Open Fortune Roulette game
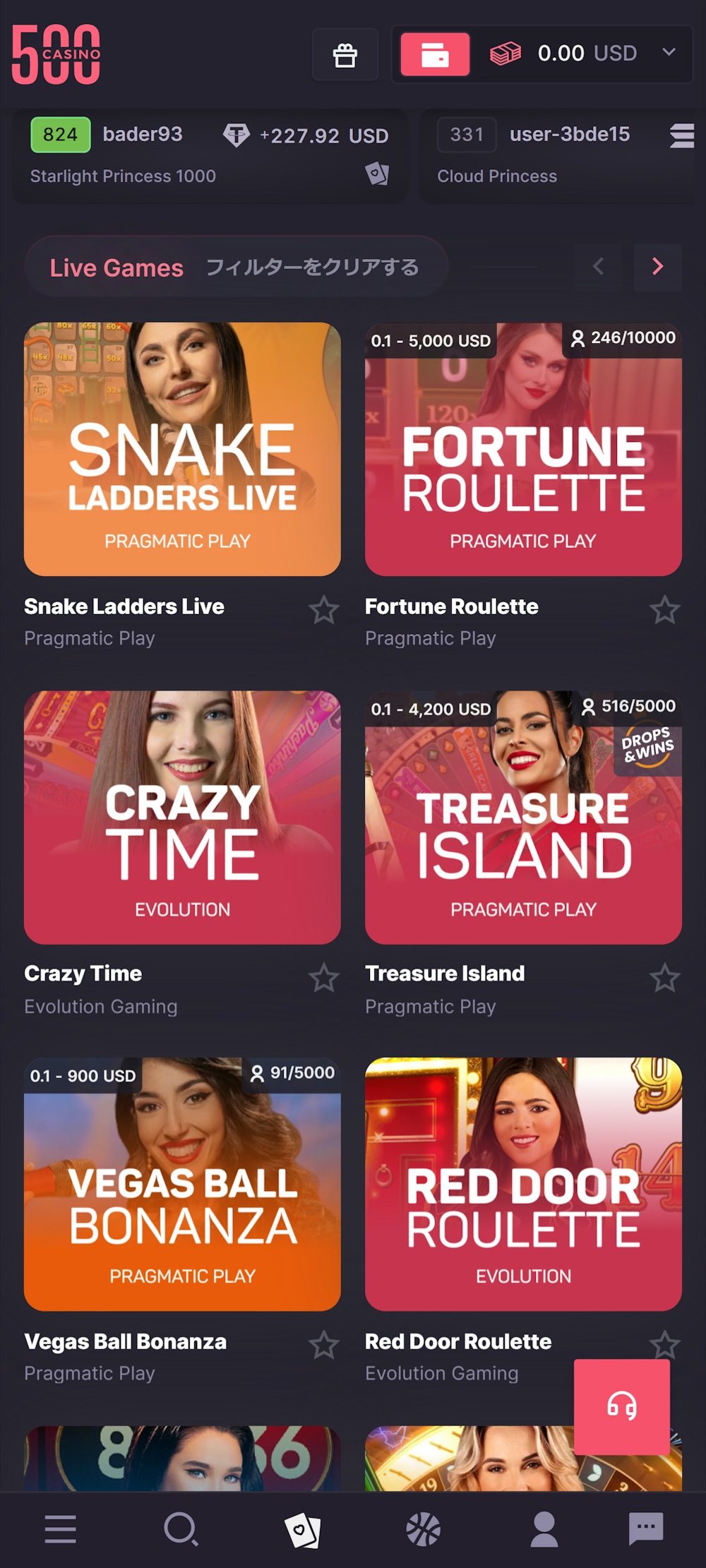 pos(523,449)
